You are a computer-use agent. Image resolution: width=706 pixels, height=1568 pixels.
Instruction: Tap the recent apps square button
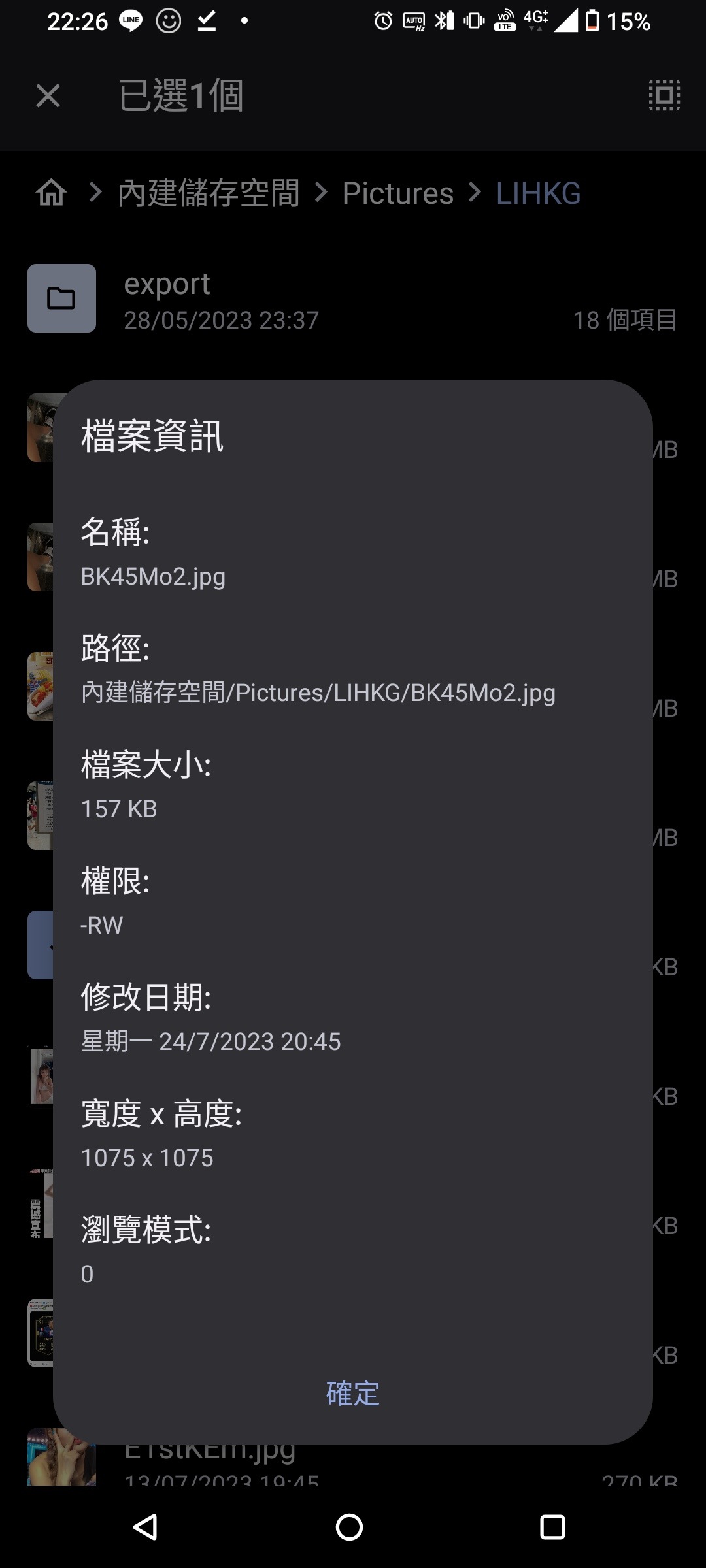pyautogui.click(x=552, y=1527)
